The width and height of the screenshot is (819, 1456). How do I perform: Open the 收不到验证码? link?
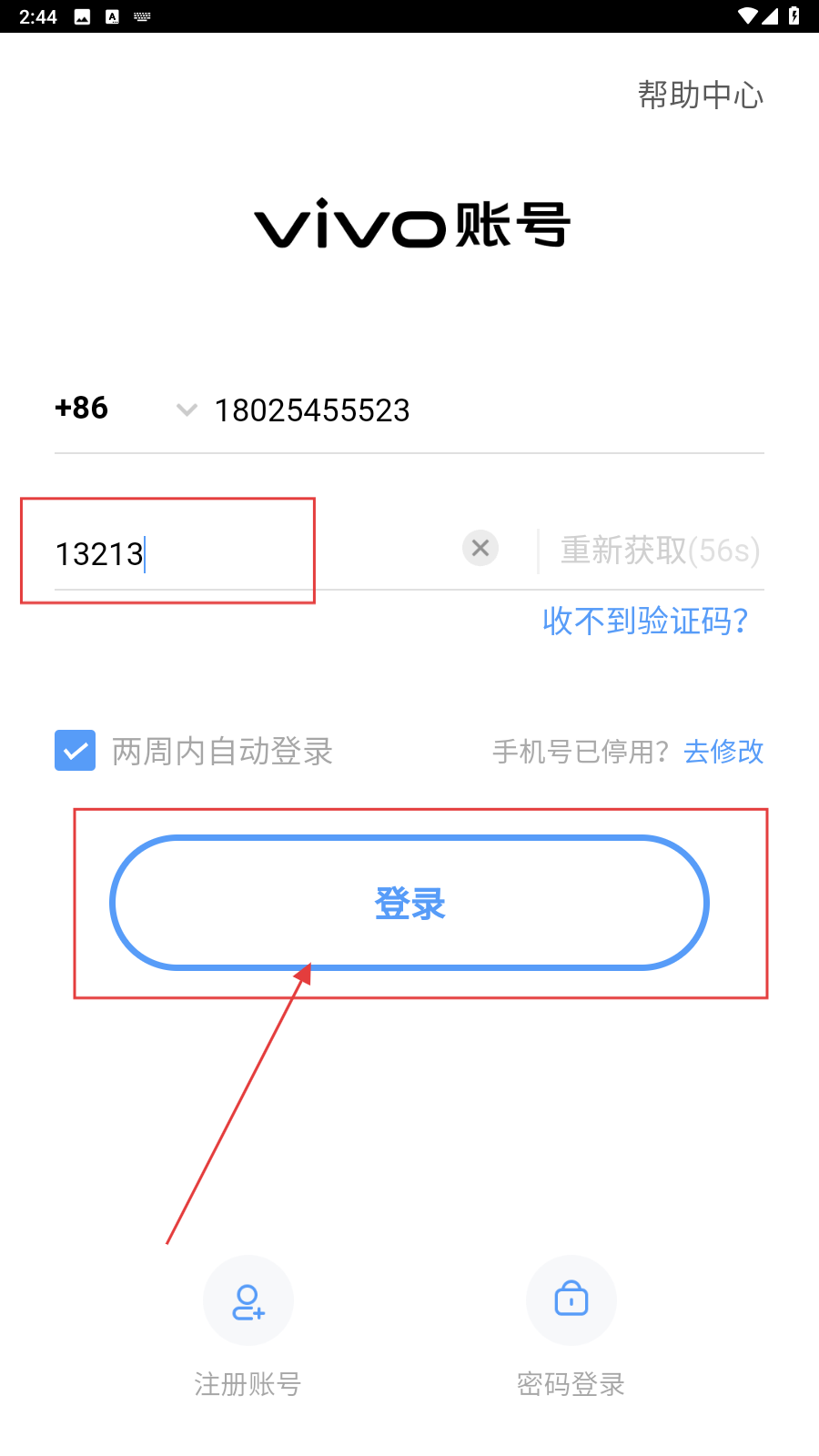645,621
